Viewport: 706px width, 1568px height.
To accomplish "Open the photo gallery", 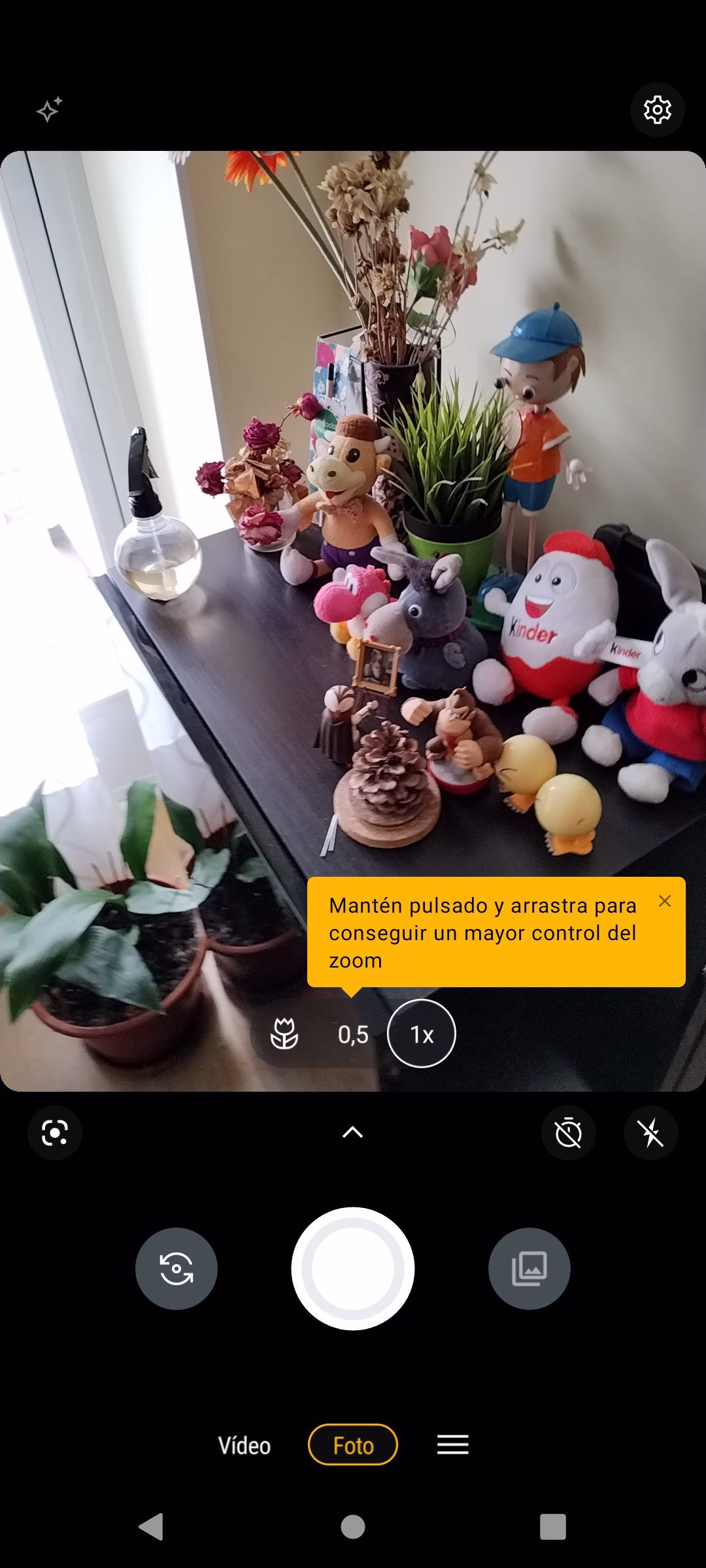I will [x=529, y=1269].
